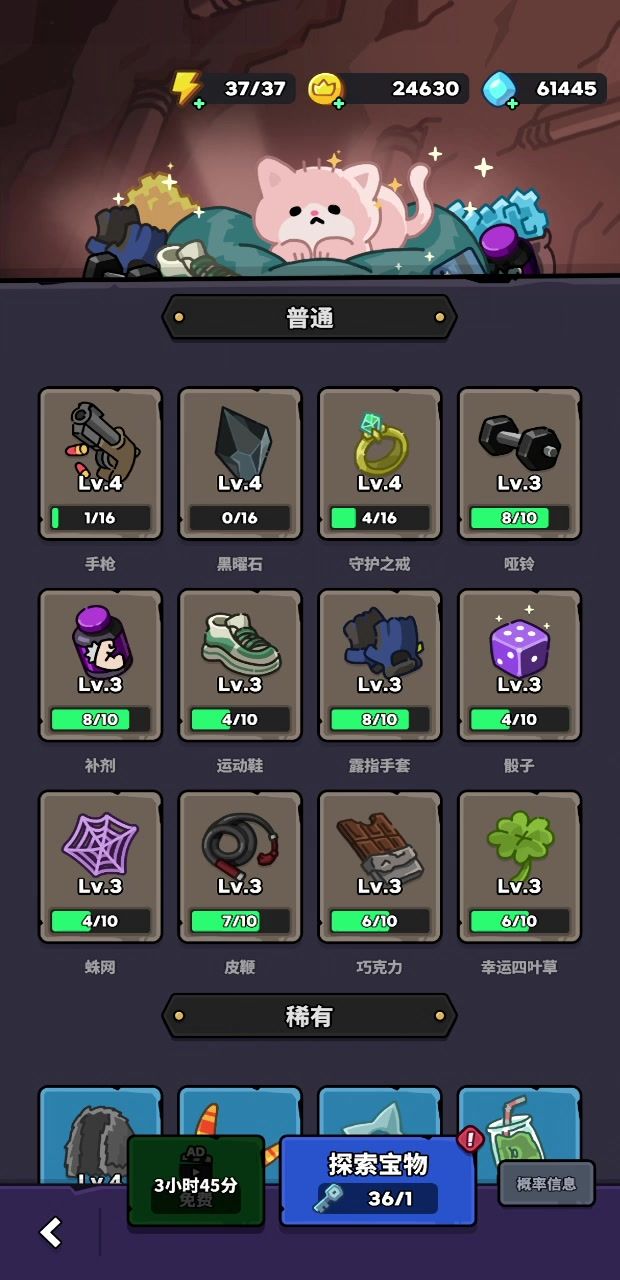
Task: Tap the free AD reward button
Action: pyautogui.click(x=196, y=1180)
